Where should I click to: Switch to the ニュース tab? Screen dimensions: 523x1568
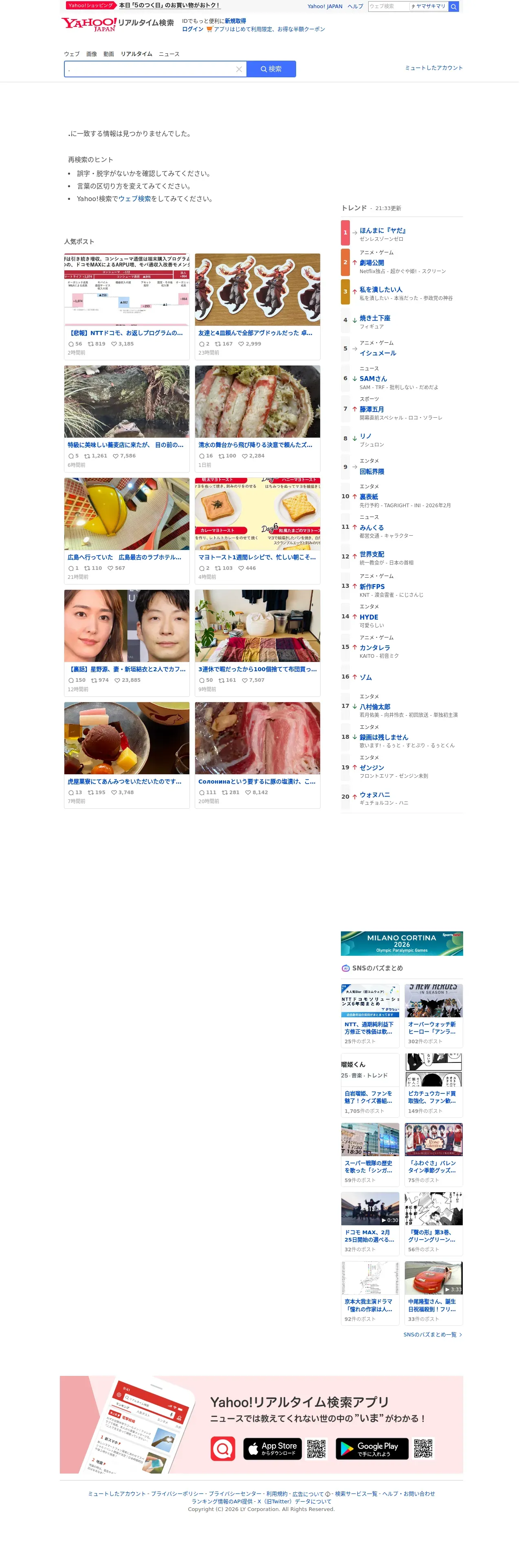point(171,54)
